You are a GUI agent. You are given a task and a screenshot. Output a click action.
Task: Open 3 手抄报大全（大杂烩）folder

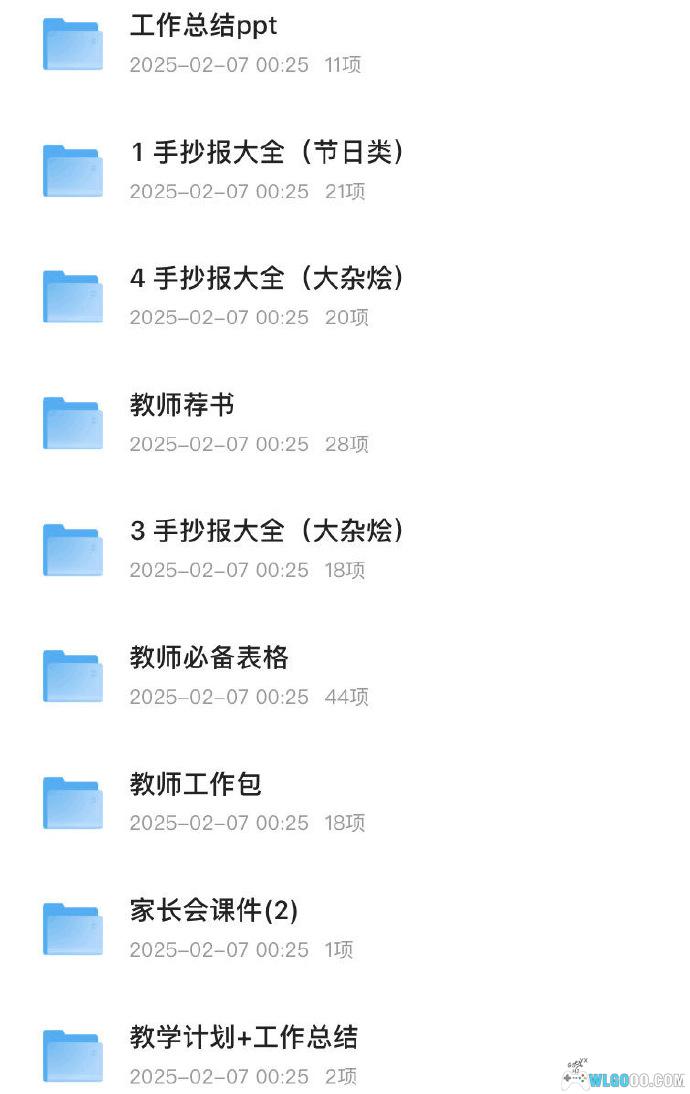tap(267, 531)
